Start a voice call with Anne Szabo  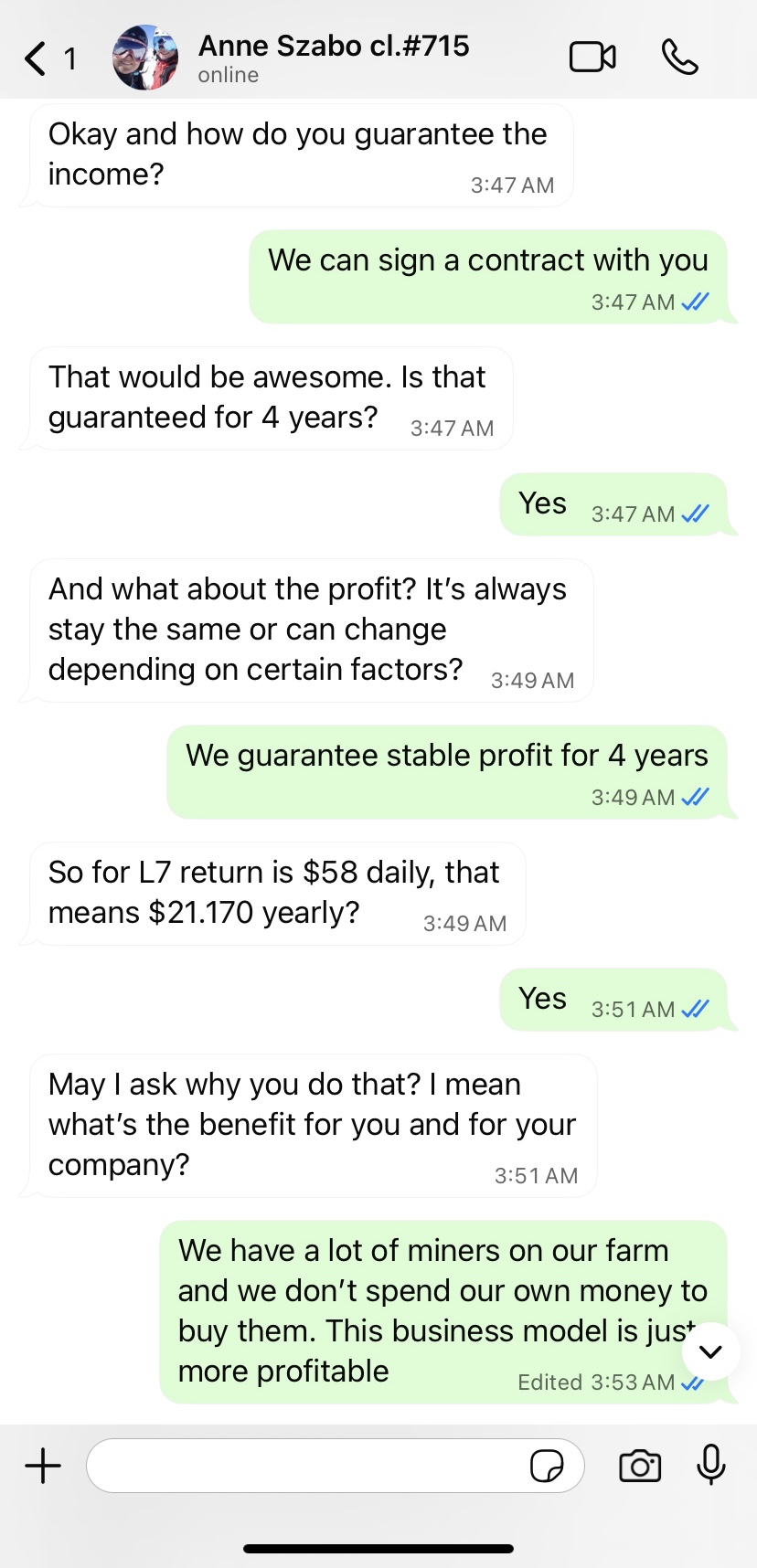point(679,58)
